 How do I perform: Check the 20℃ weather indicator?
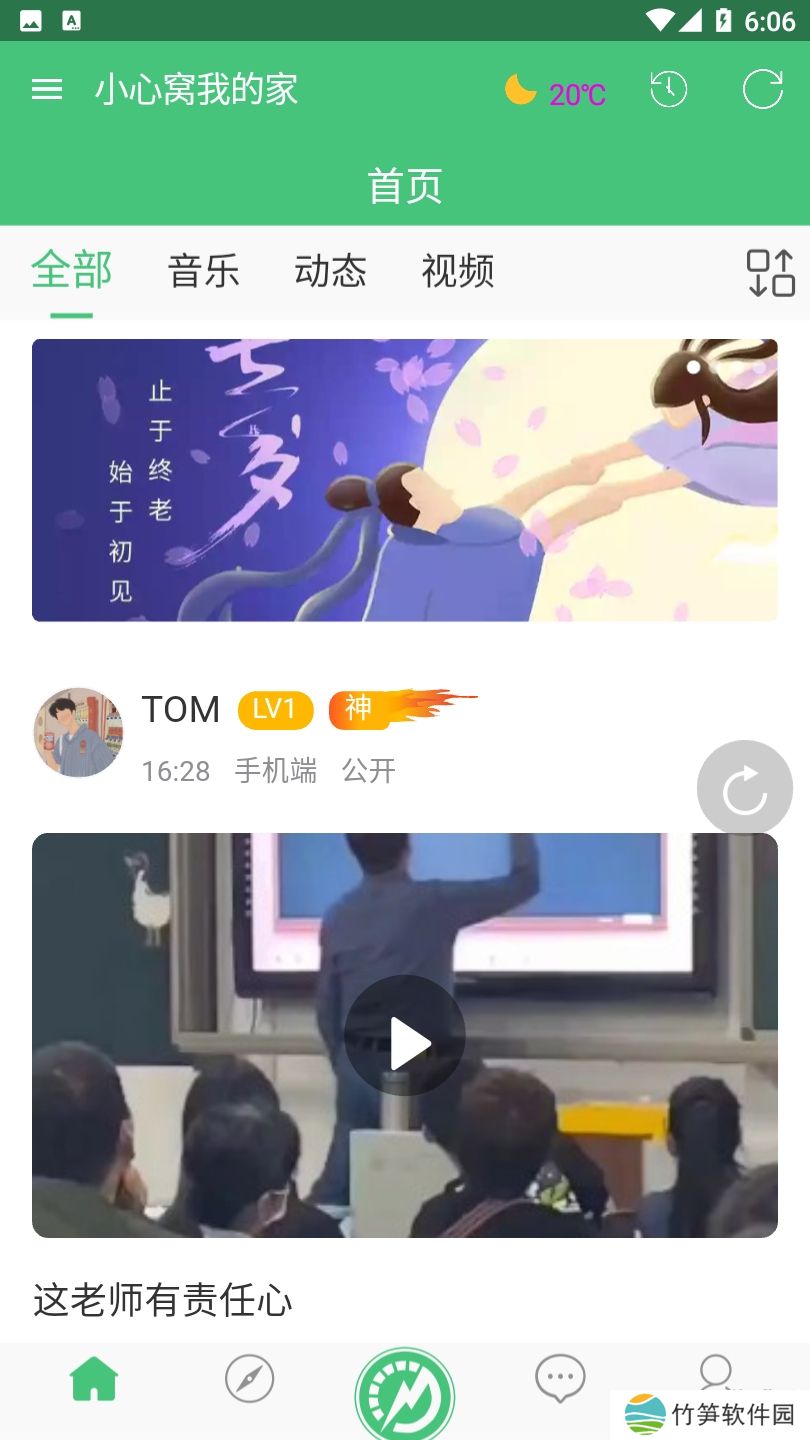[x=556, y=93]
